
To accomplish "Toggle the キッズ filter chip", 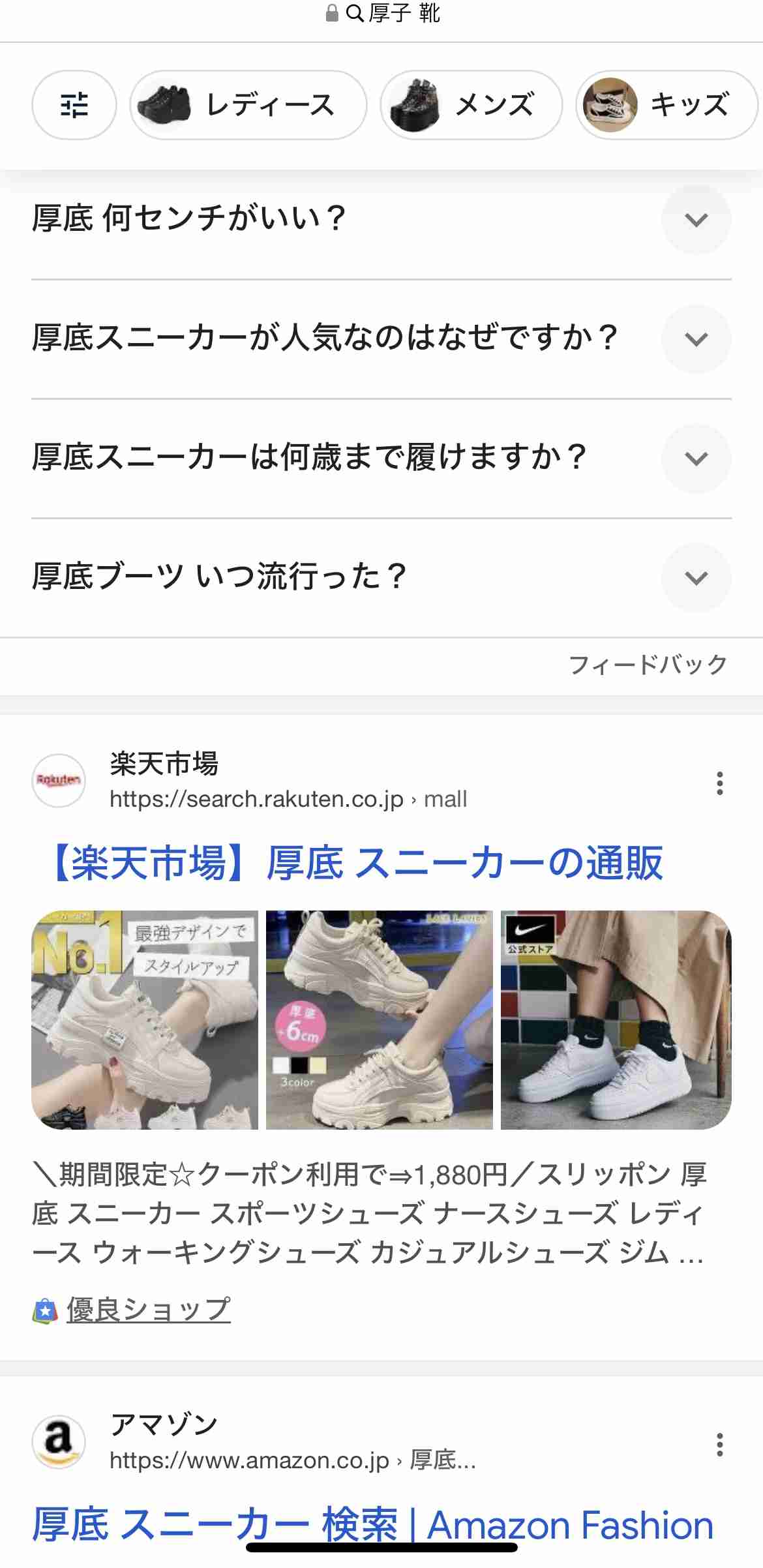I will click(x=664, y=105).
